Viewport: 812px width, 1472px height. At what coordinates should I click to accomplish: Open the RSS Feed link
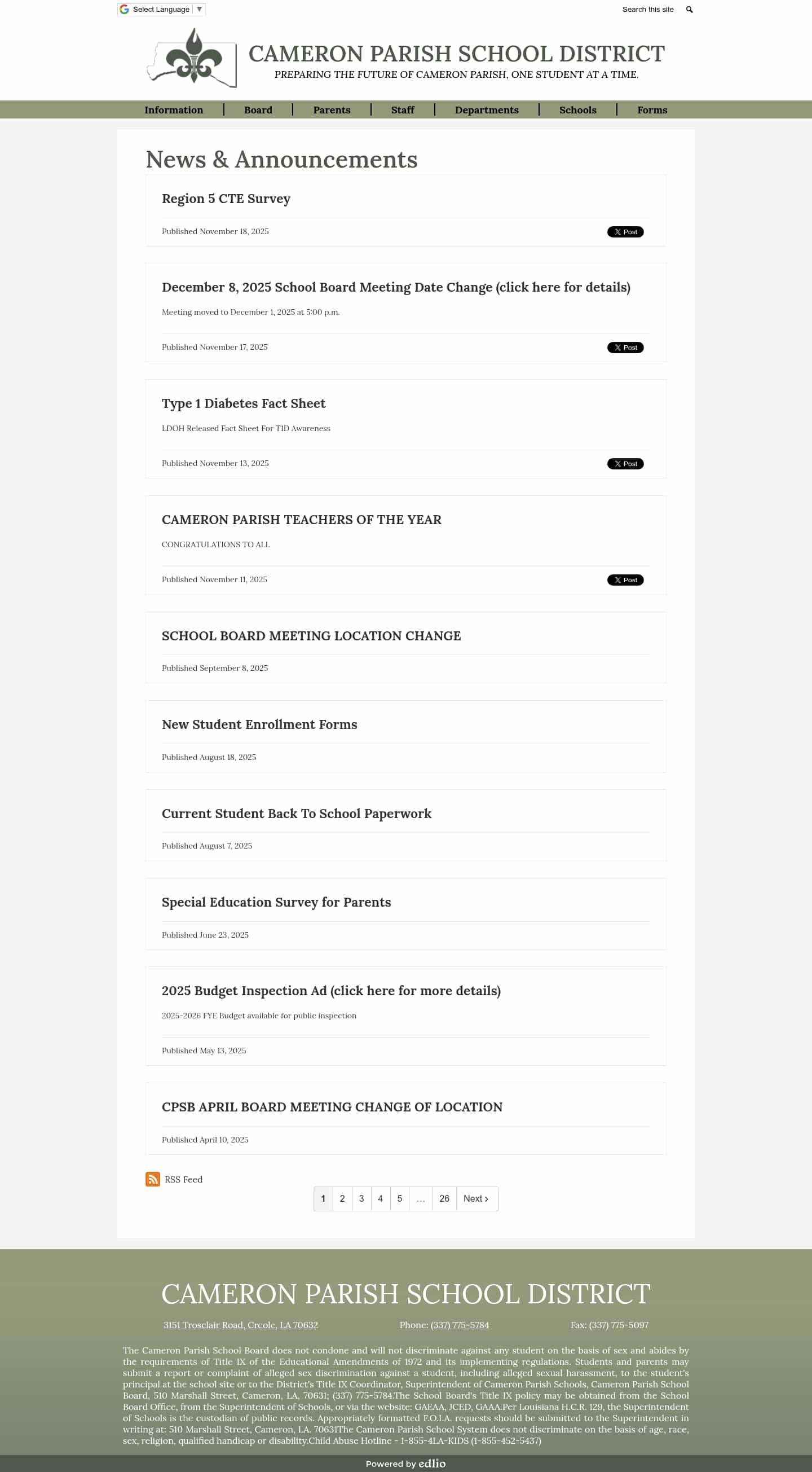coord(183,1179)
